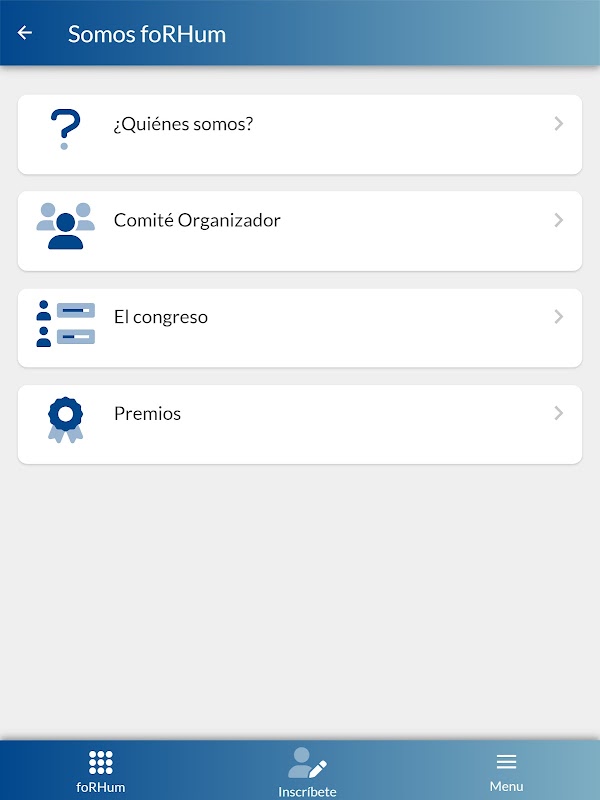Open the ¿Quiénes somos? section

300,134
